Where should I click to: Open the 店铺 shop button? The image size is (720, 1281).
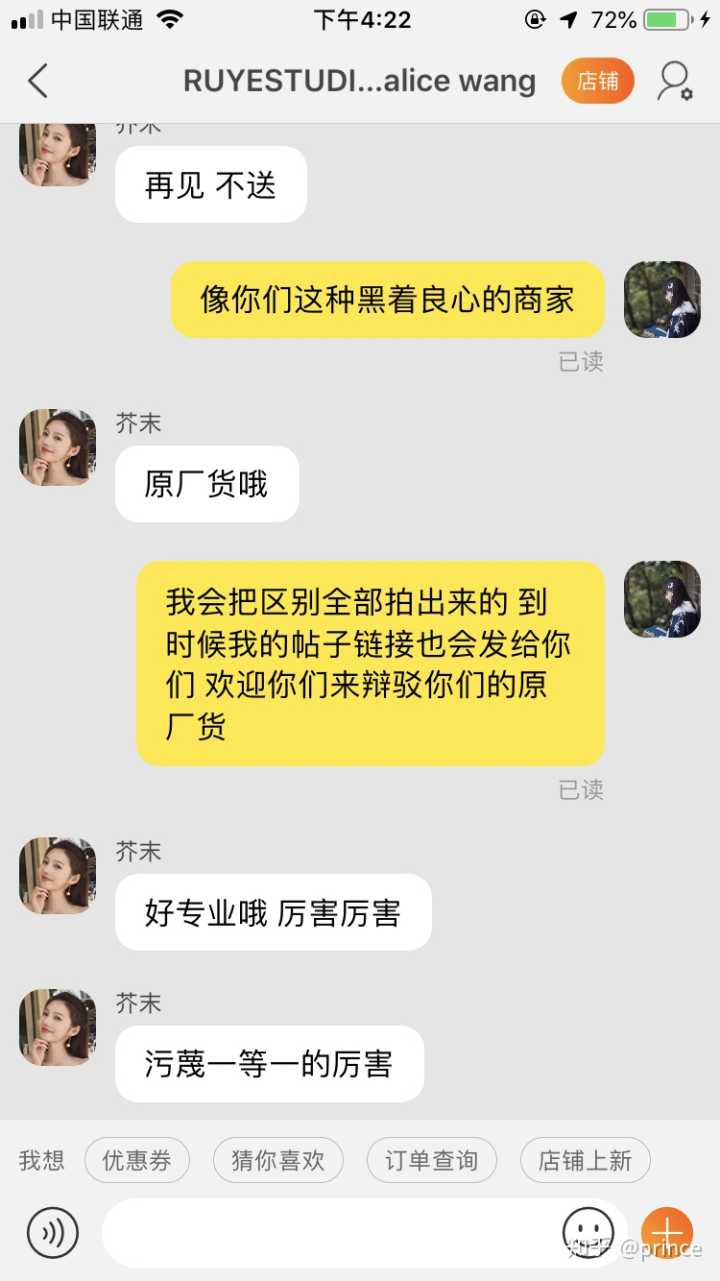[597, 81]
